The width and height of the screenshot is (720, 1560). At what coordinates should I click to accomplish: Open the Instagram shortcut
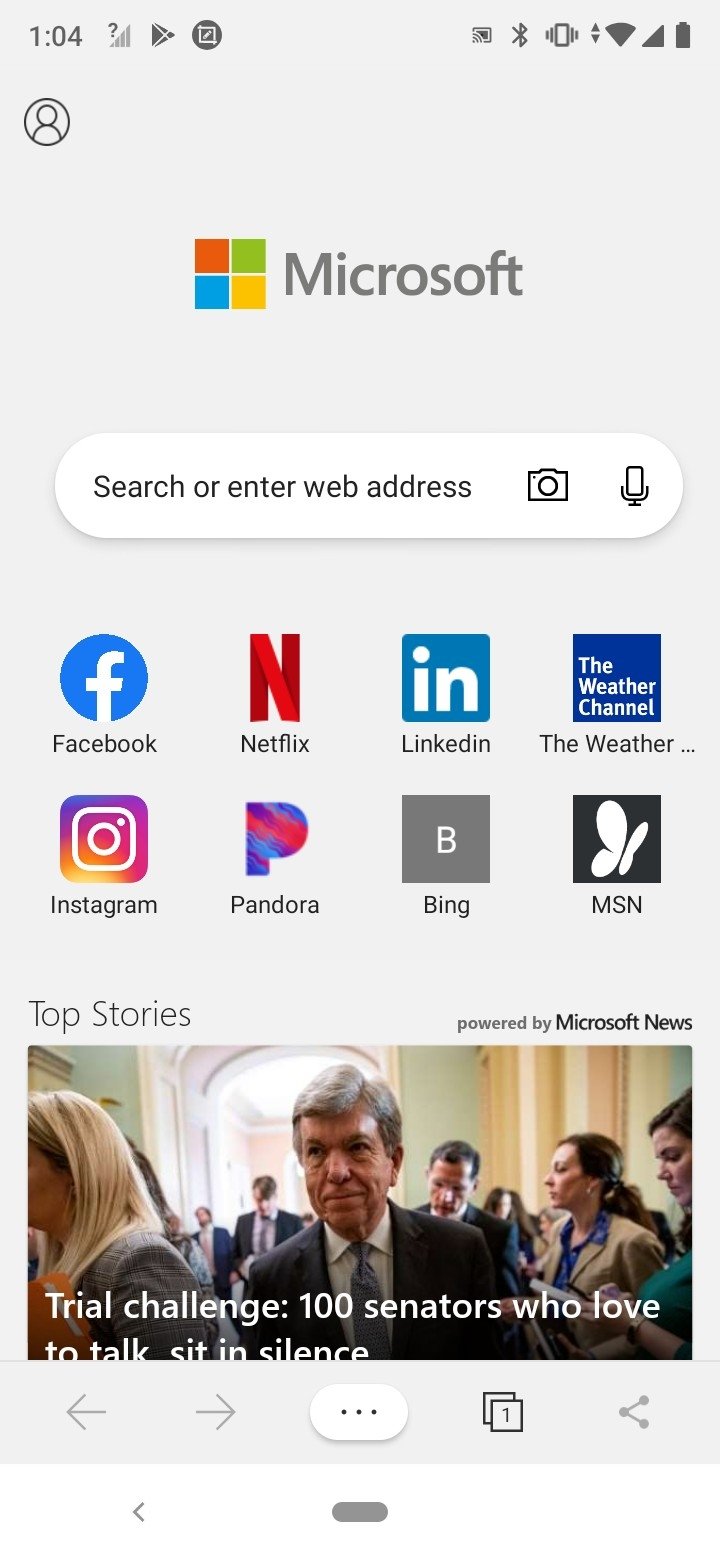coord(104,839)
